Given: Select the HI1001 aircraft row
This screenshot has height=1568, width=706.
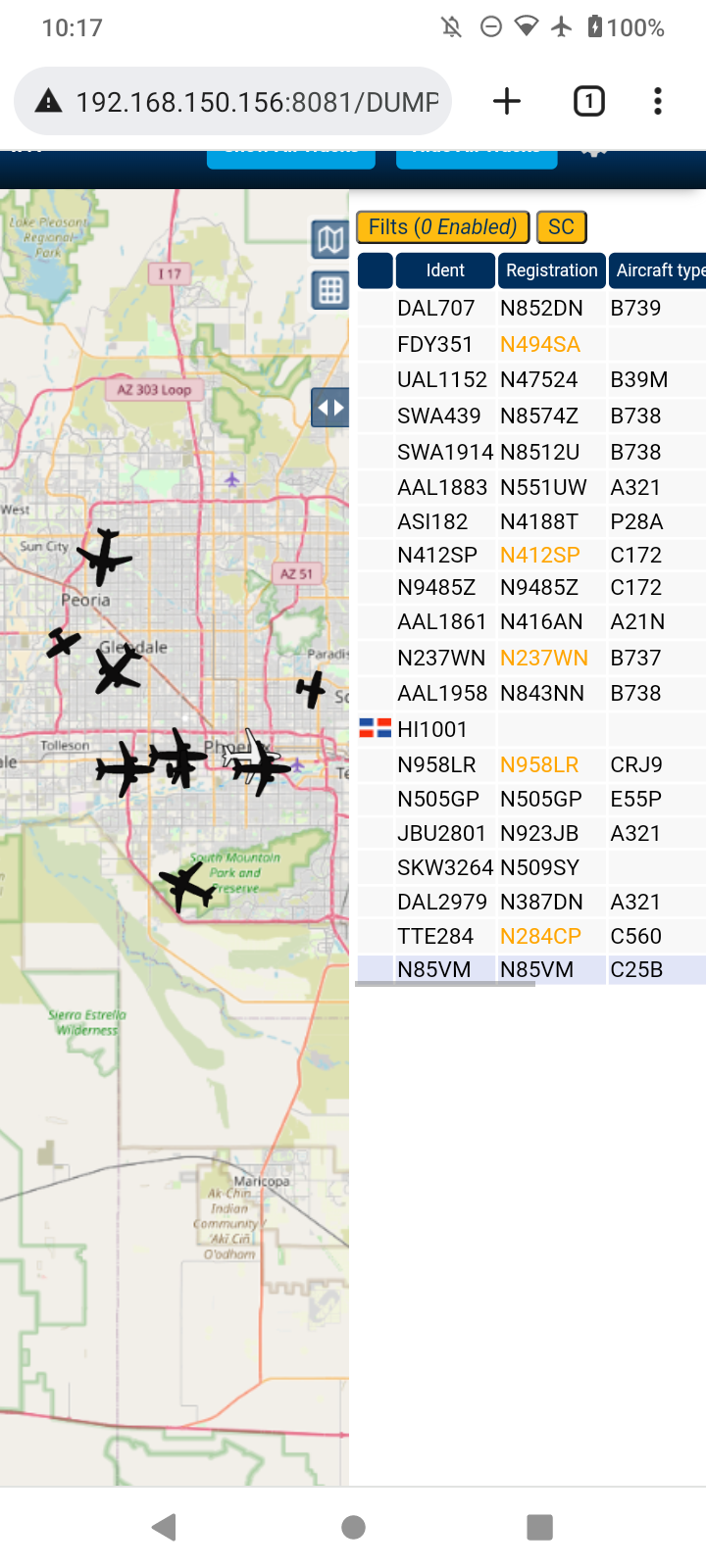Looking at the screenshot, I should click(x=530, y=729).
